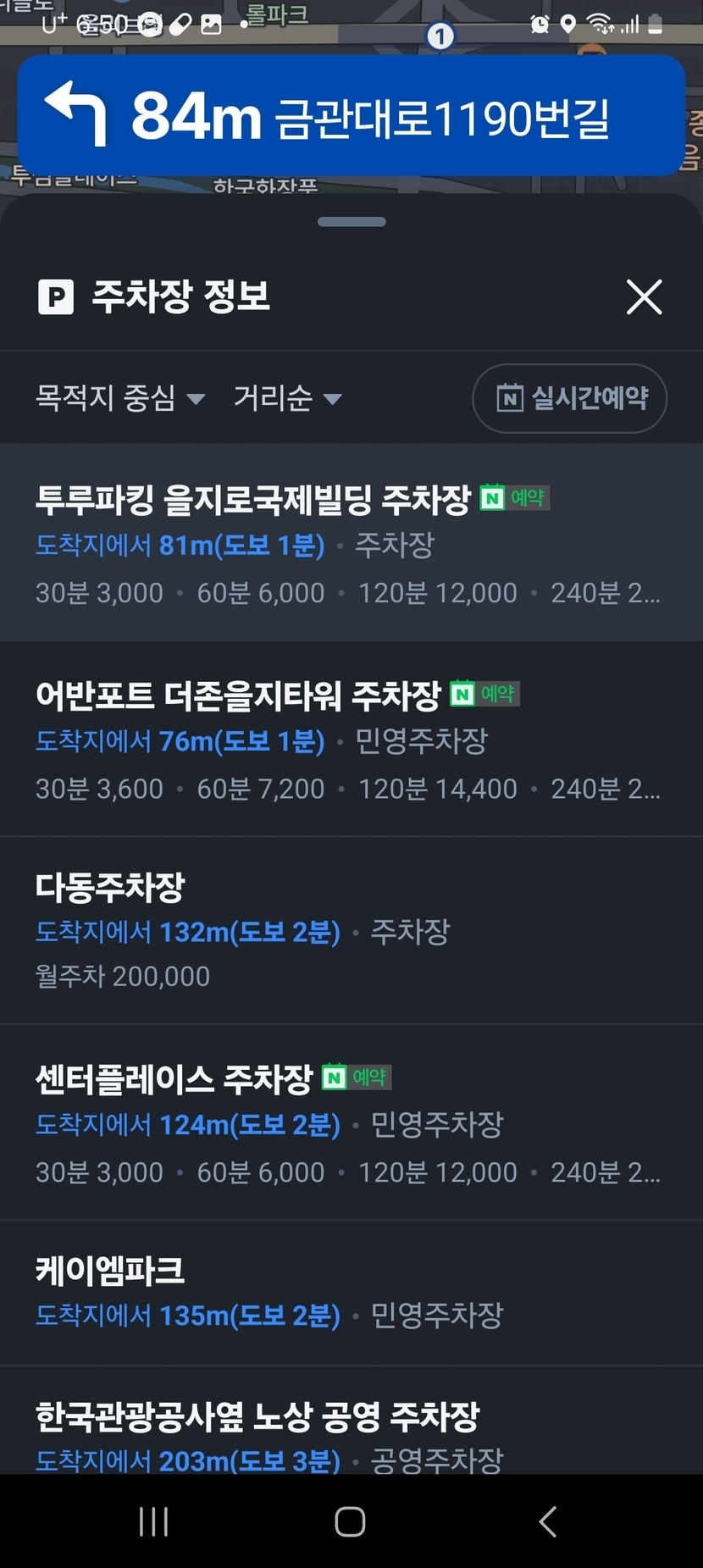Close the 주차장 정보 panel
Screen dimensions: 703x1568
[644, 297]
